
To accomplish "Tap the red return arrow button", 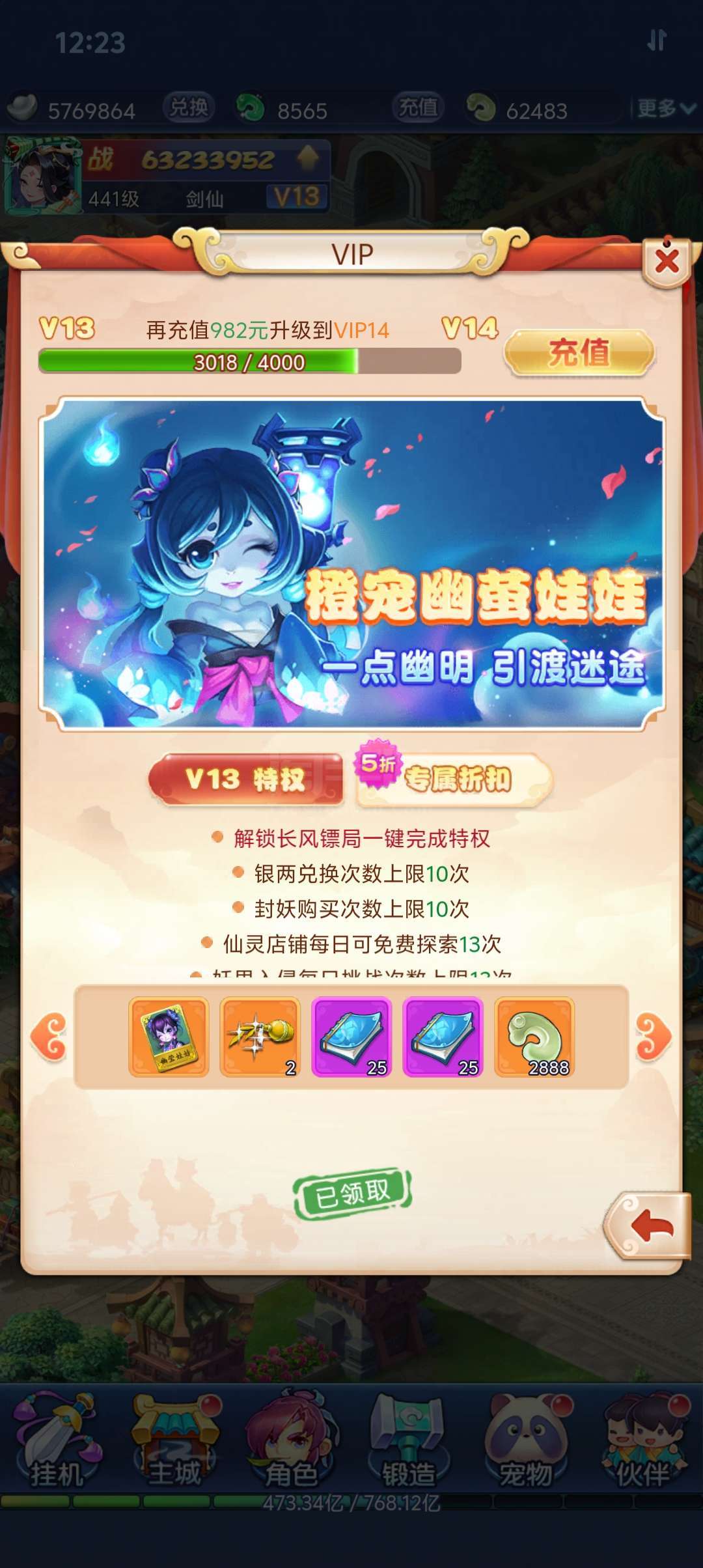I will [648, 1226].
